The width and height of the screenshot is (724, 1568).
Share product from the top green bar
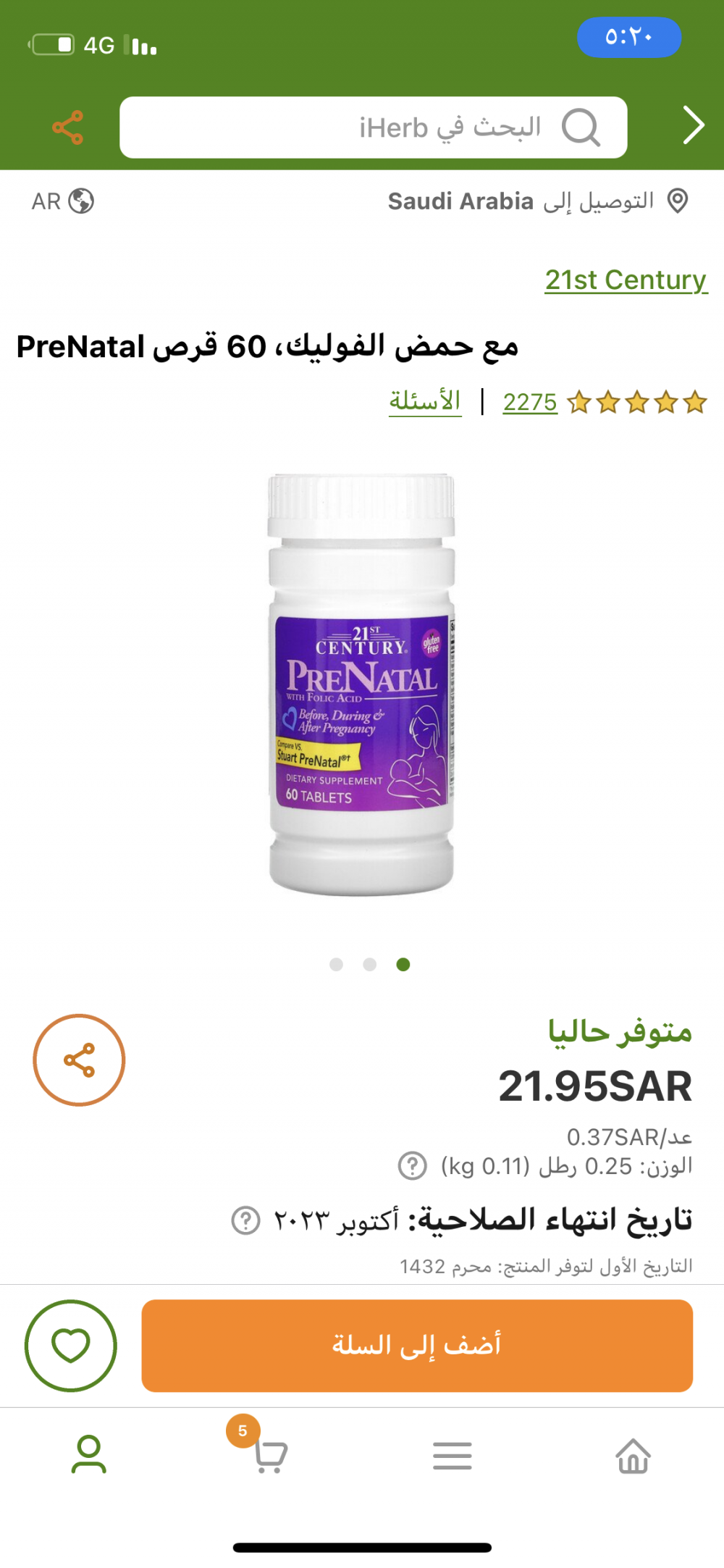(x=68, y=128)
